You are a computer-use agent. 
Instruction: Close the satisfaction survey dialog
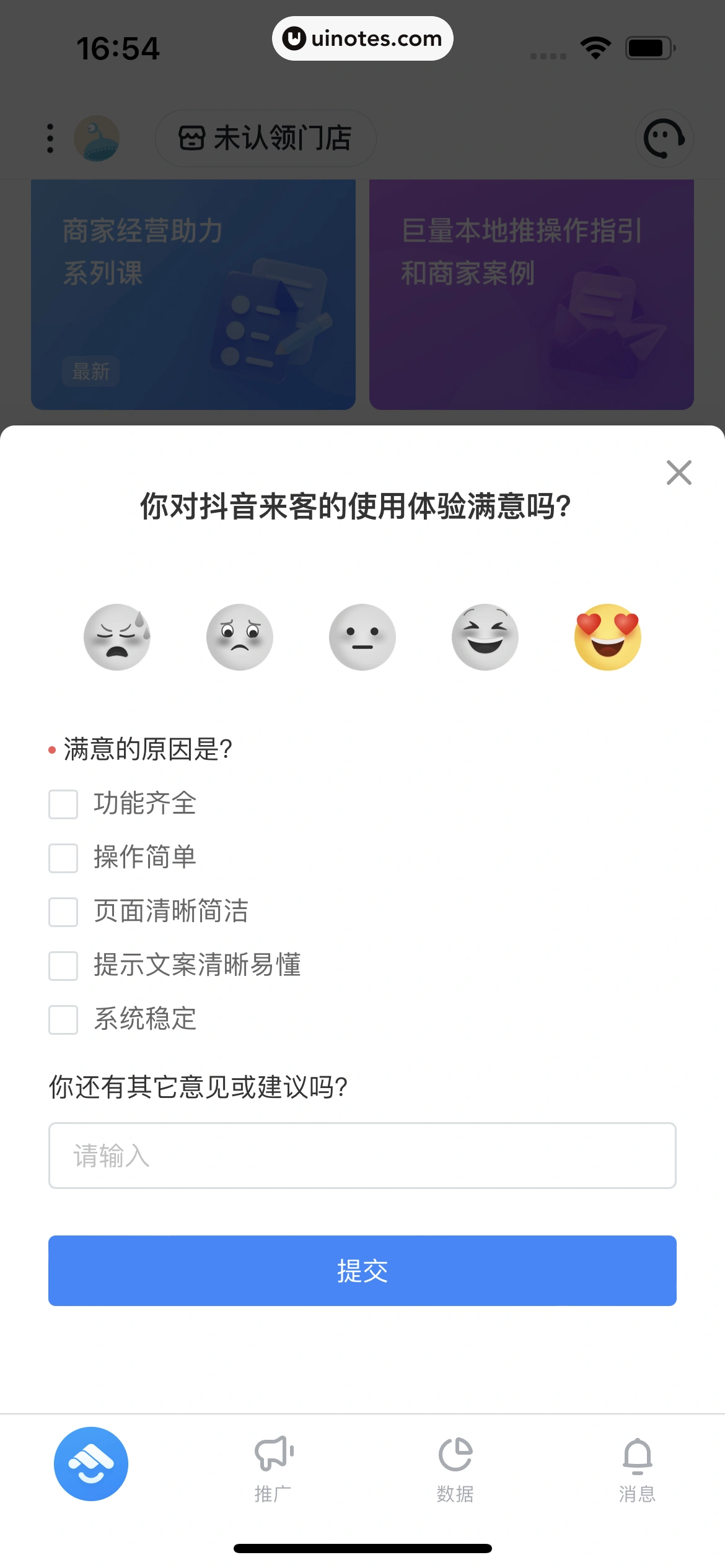(x=679, y=473)
